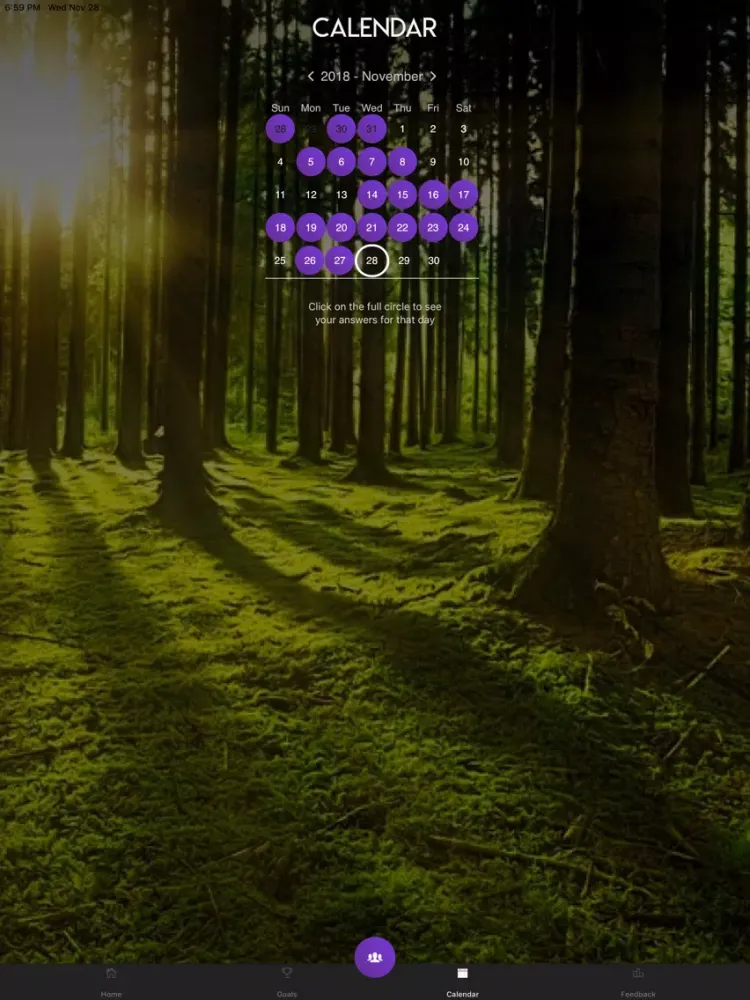Select November 21 on the calendar
Viewport: 750px width, 1000px height.
[x=372, y=228]
